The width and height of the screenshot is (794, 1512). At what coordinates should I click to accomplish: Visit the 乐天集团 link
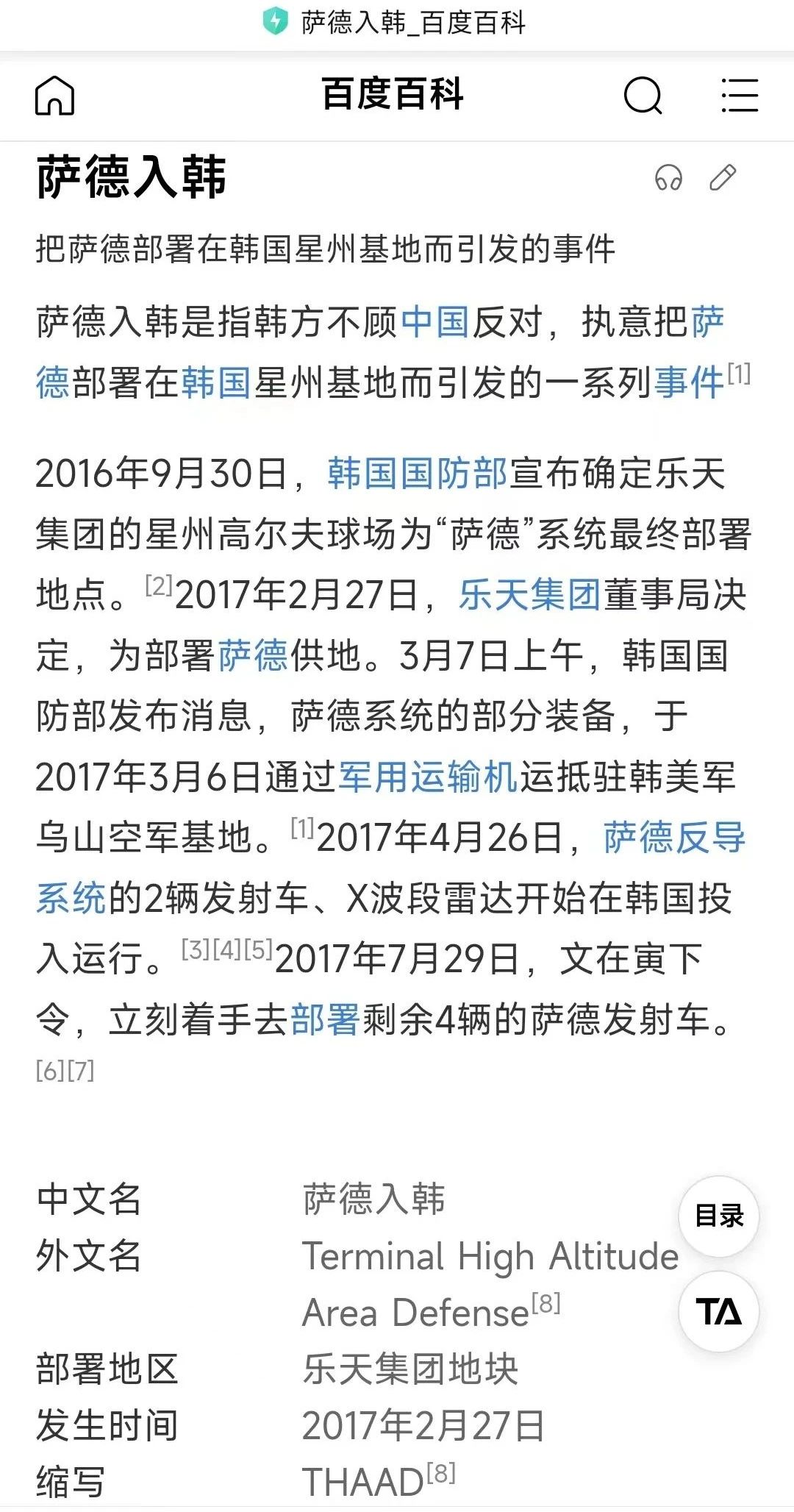(529, 595)
